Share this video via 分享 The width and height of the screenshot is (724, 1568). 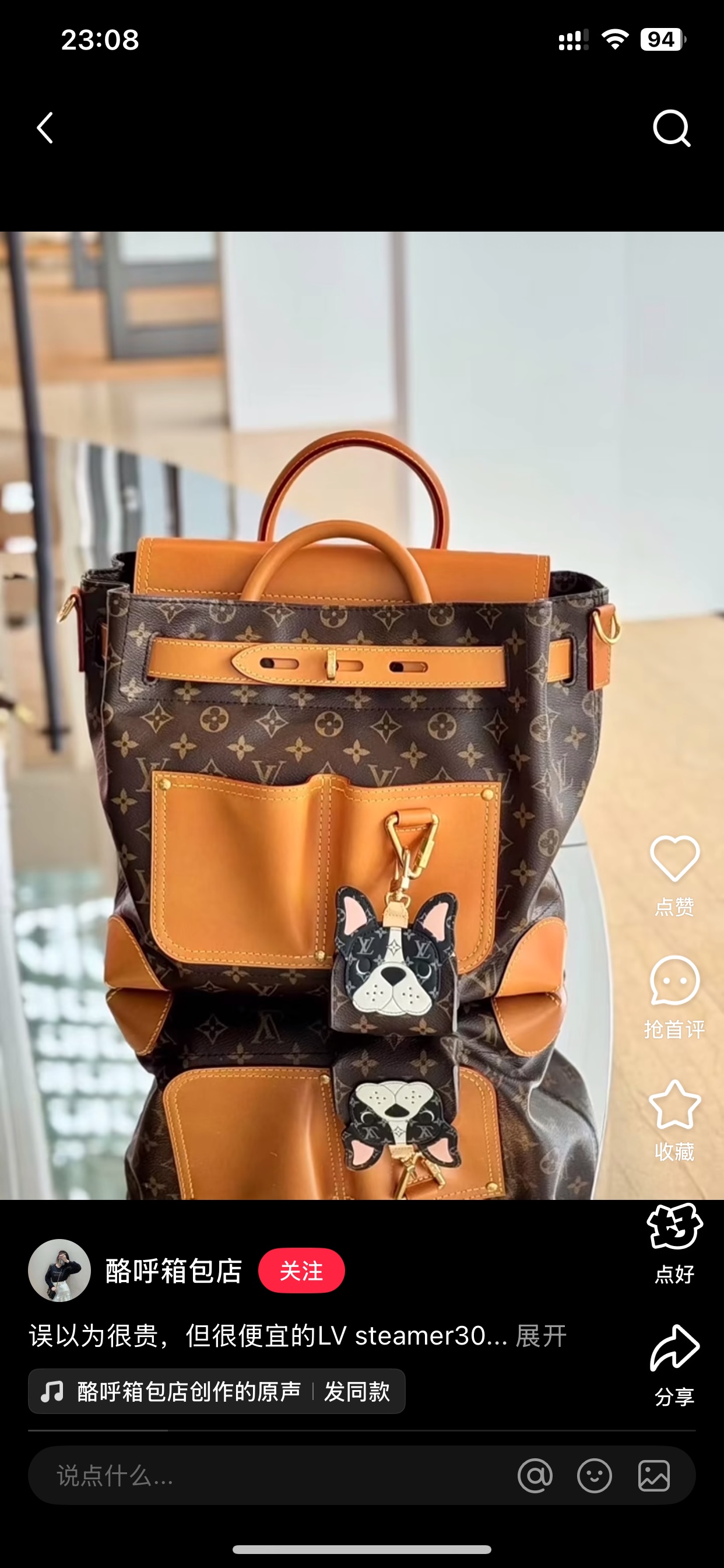pos(674,1349)
